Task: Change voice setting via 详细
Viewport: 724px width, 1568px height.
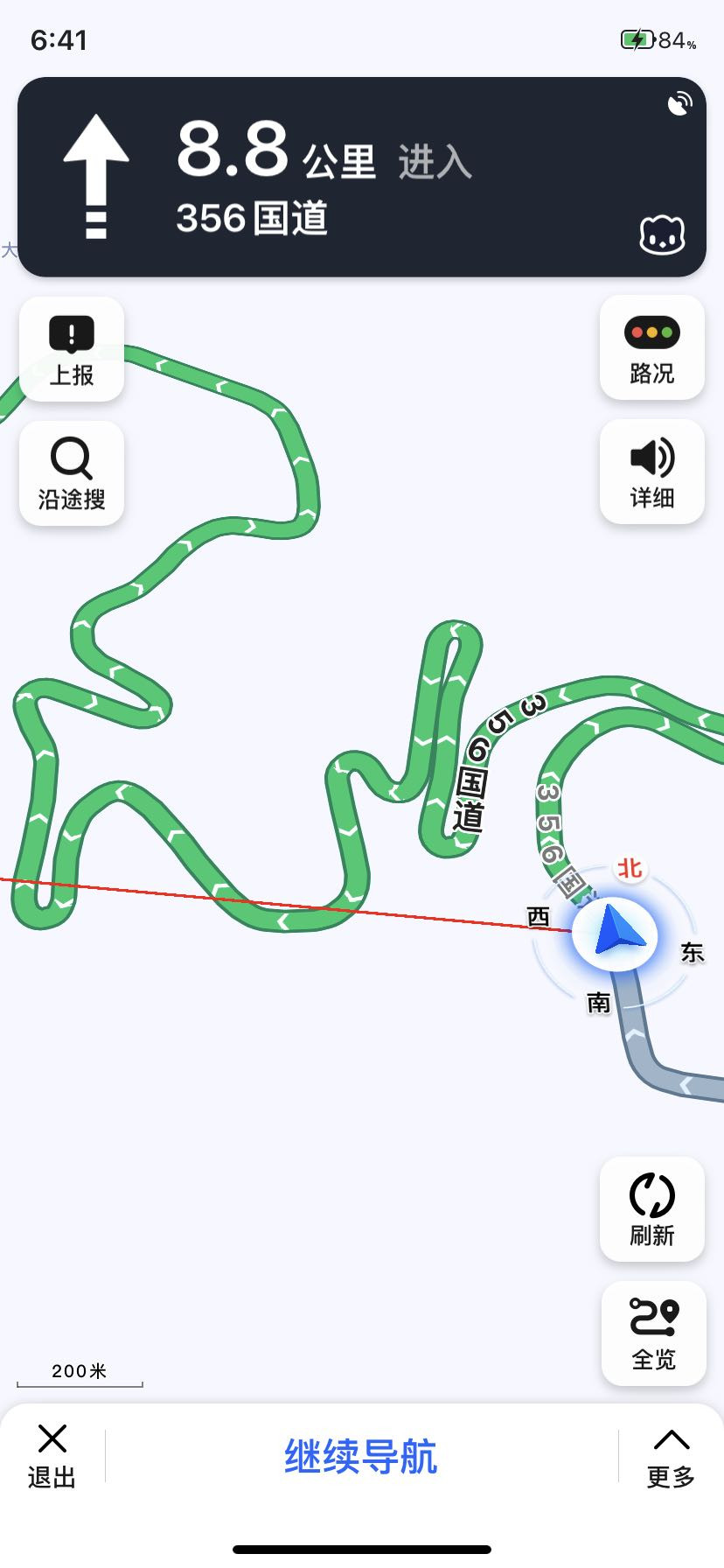Action: (x=652, y=472)
